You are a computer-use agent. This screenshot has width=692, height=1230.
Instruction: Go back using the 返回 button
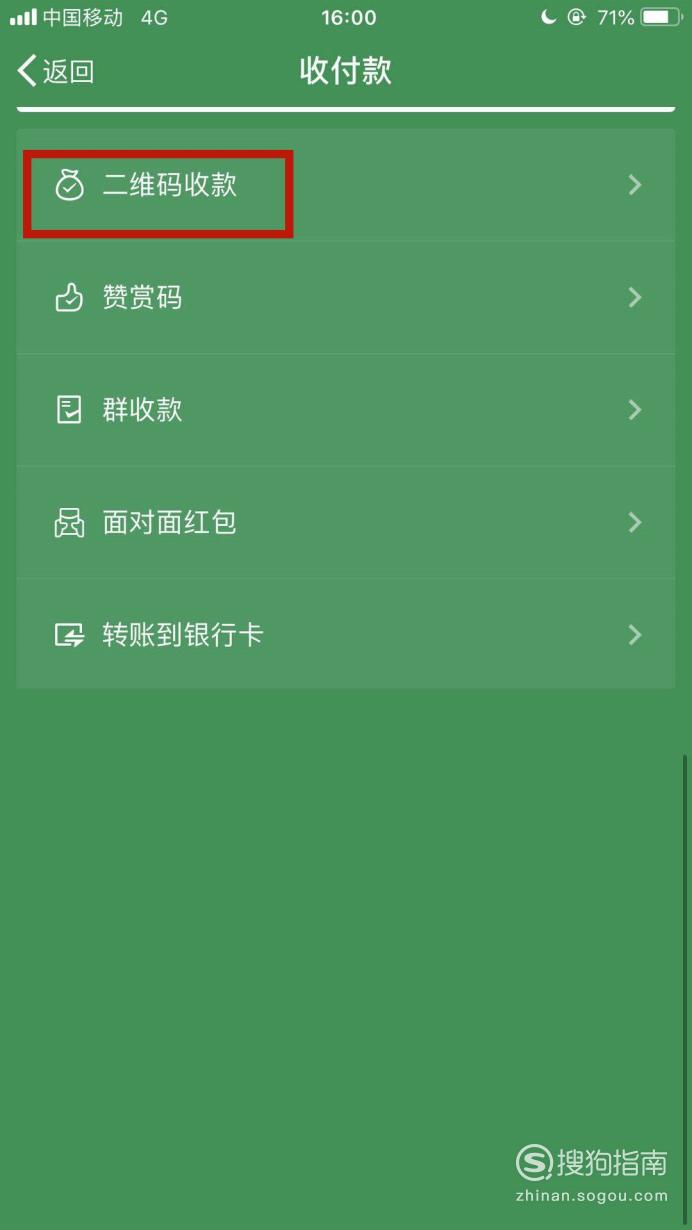tap(56, 71)
